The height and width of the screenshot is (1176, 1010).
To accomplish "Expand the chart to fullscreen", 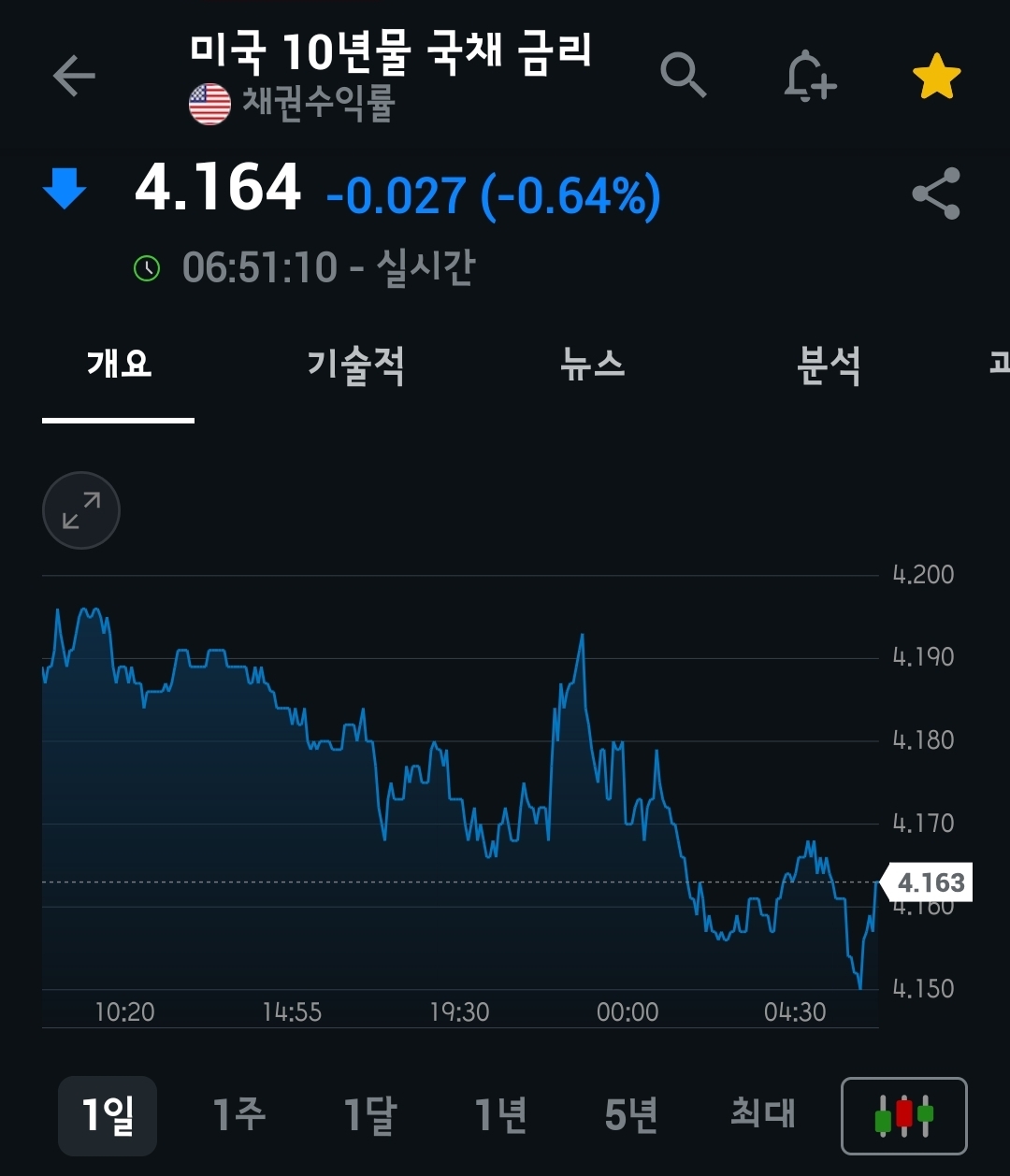I will (x=81, y=510).
